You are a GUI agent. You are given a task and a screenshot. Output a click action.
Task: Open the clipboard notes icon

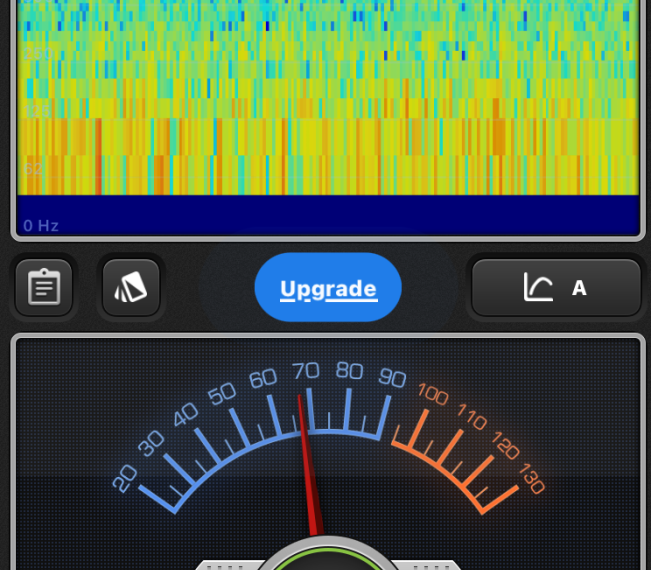[44, 288]
